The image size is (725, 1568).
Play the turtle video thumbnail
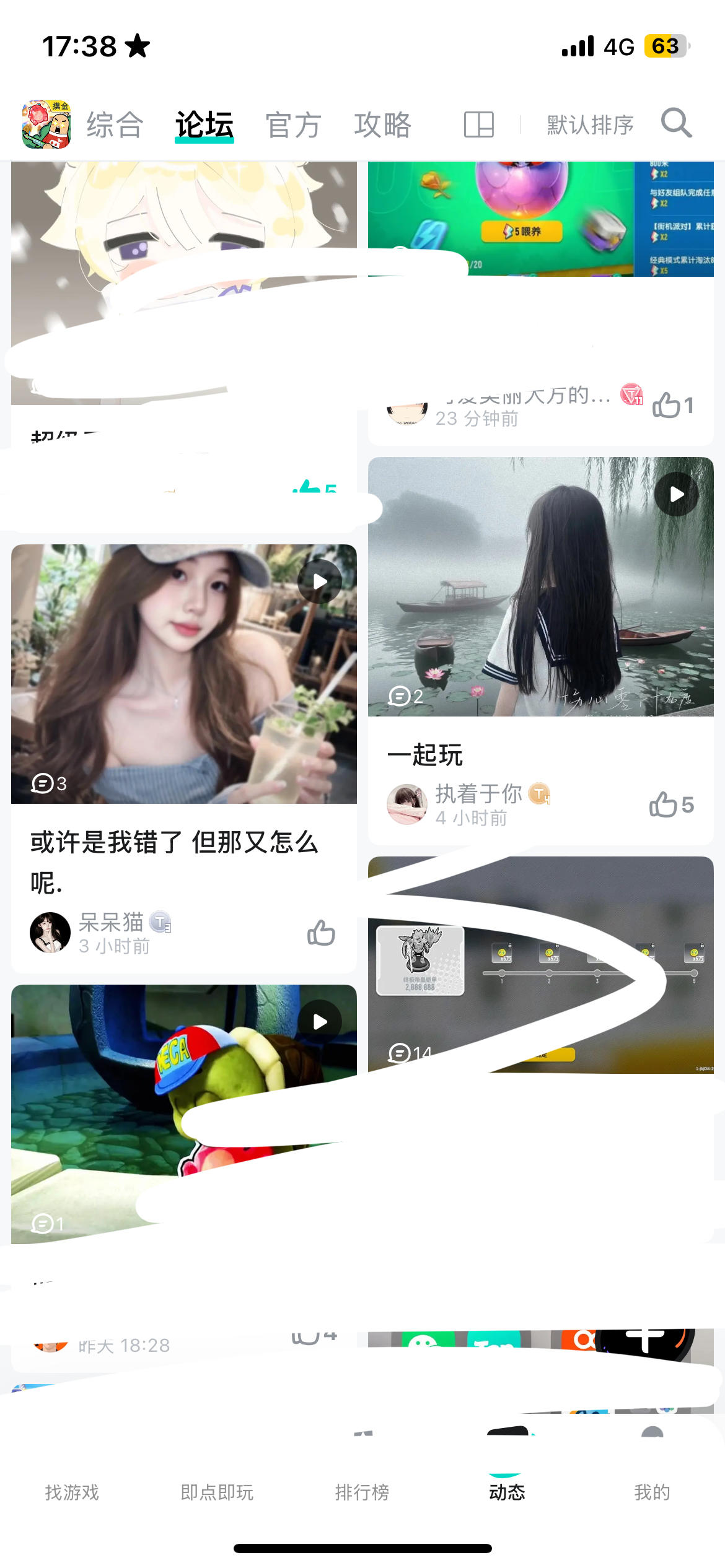319,1021
